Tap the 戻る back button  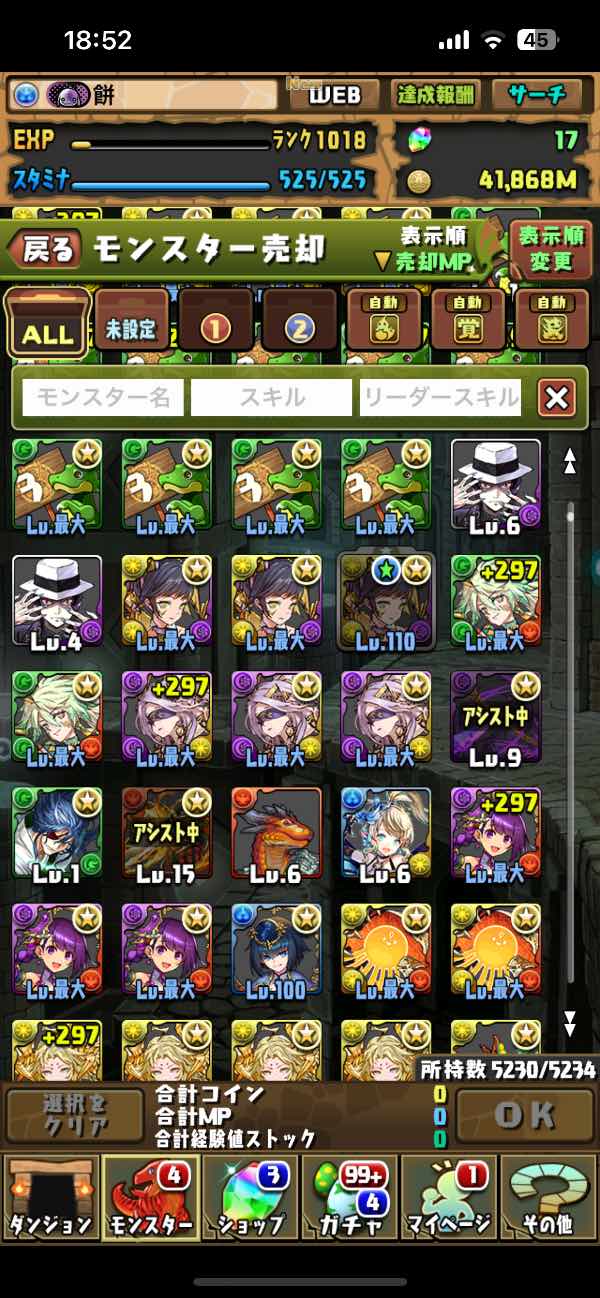pos(47,250)
